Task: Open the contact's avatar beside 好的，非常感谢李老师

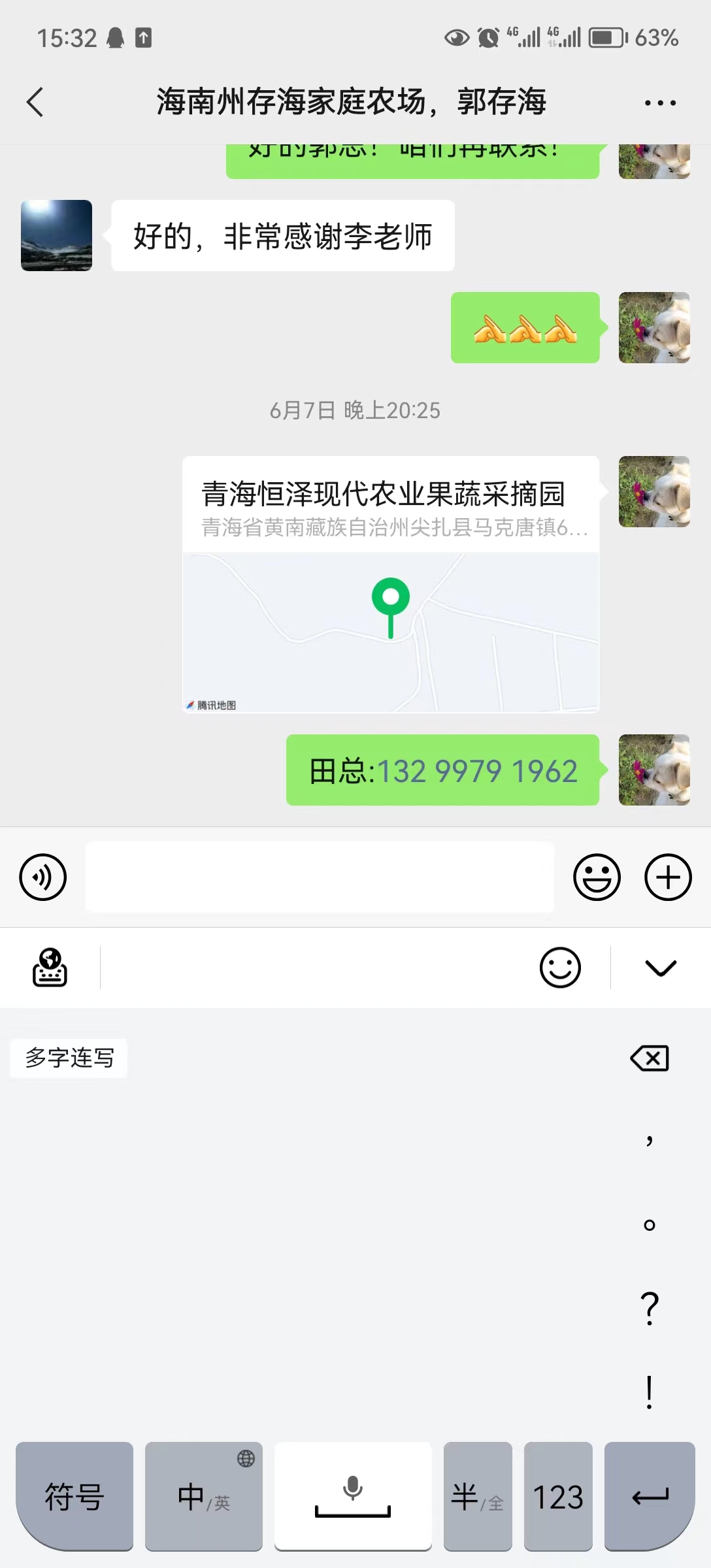Action: pyautogui.click(x=56, y=236)
